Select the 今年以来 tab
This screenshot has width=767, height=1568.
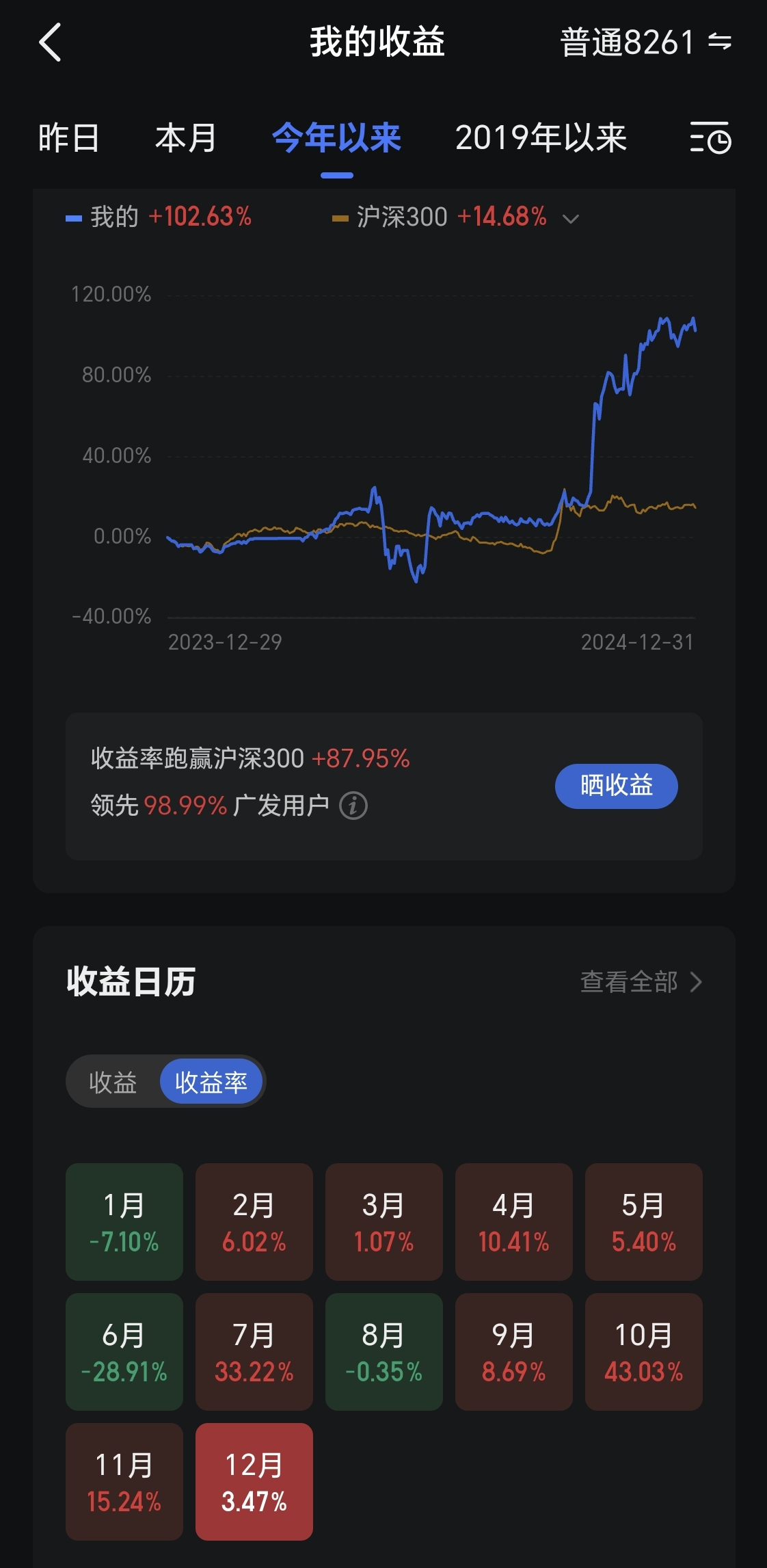[x=336, y=138]
